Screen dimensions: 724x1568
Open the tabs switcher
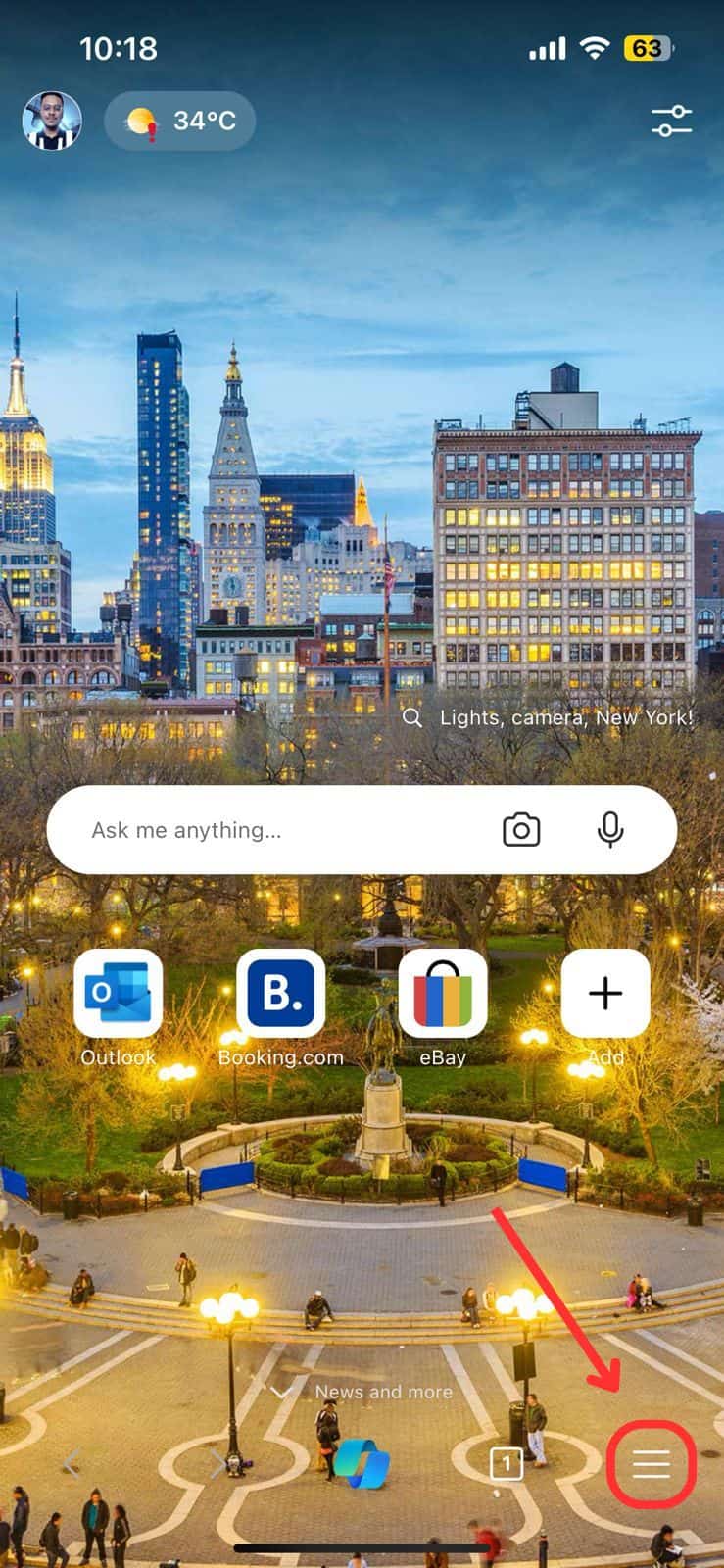507,1464
